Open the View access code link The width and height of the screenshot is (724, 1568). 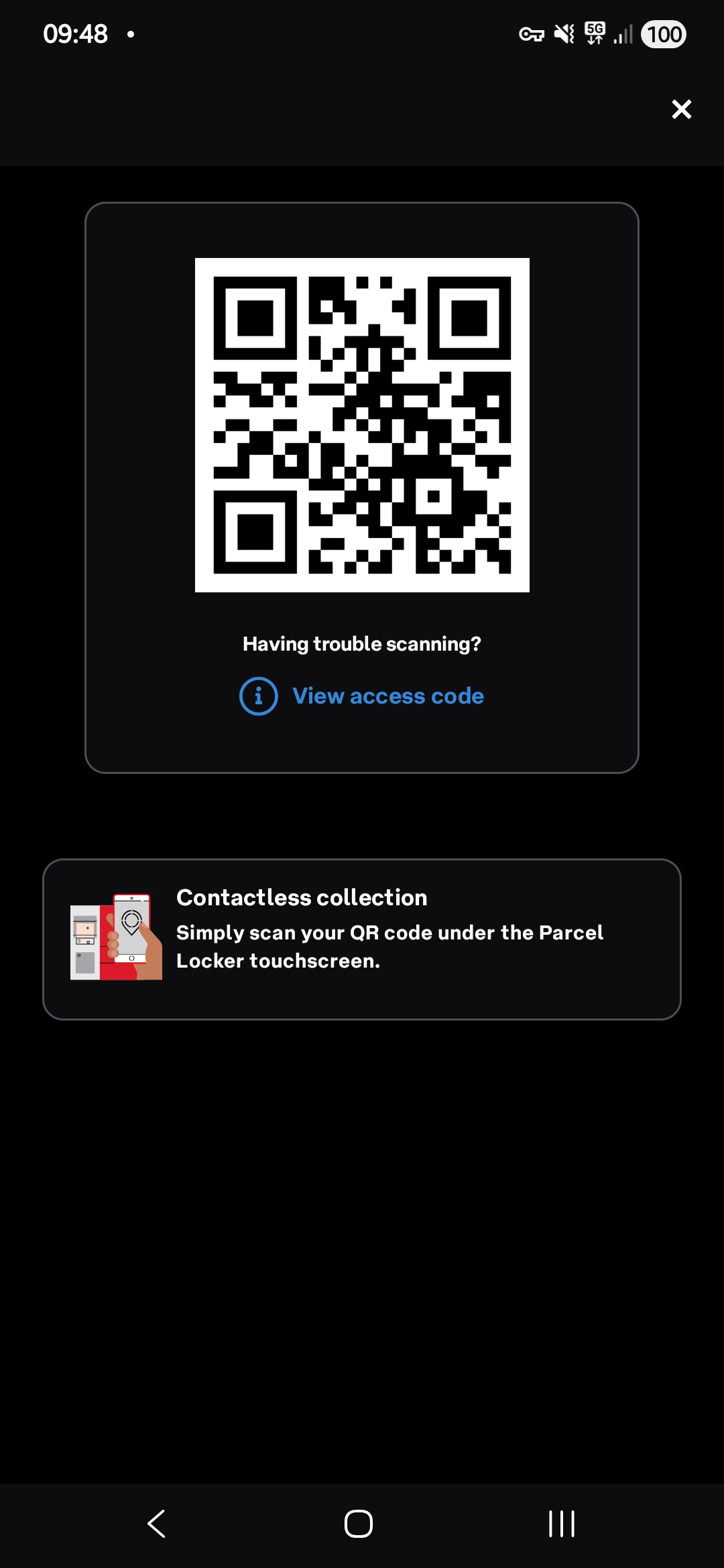(x=387, y=696)
